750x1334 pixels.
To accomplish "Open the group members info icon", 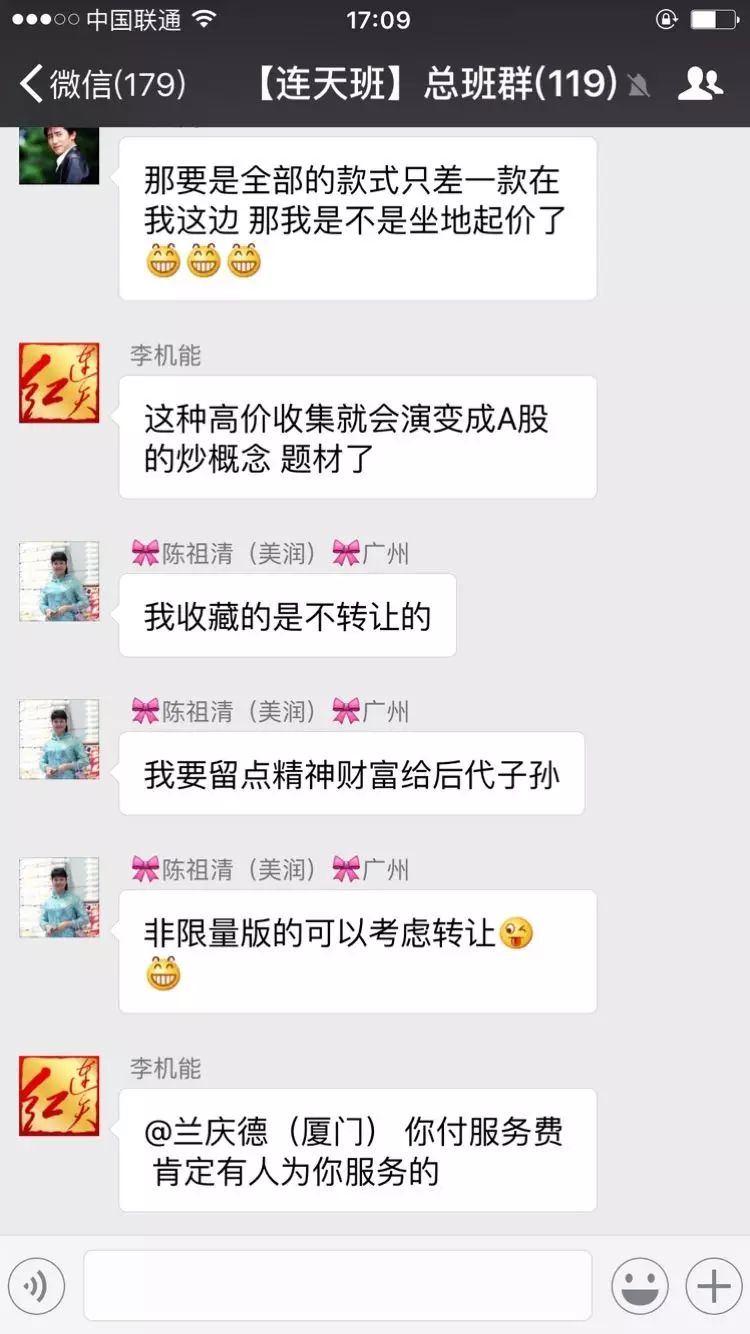I will click(x=699, y=84).
